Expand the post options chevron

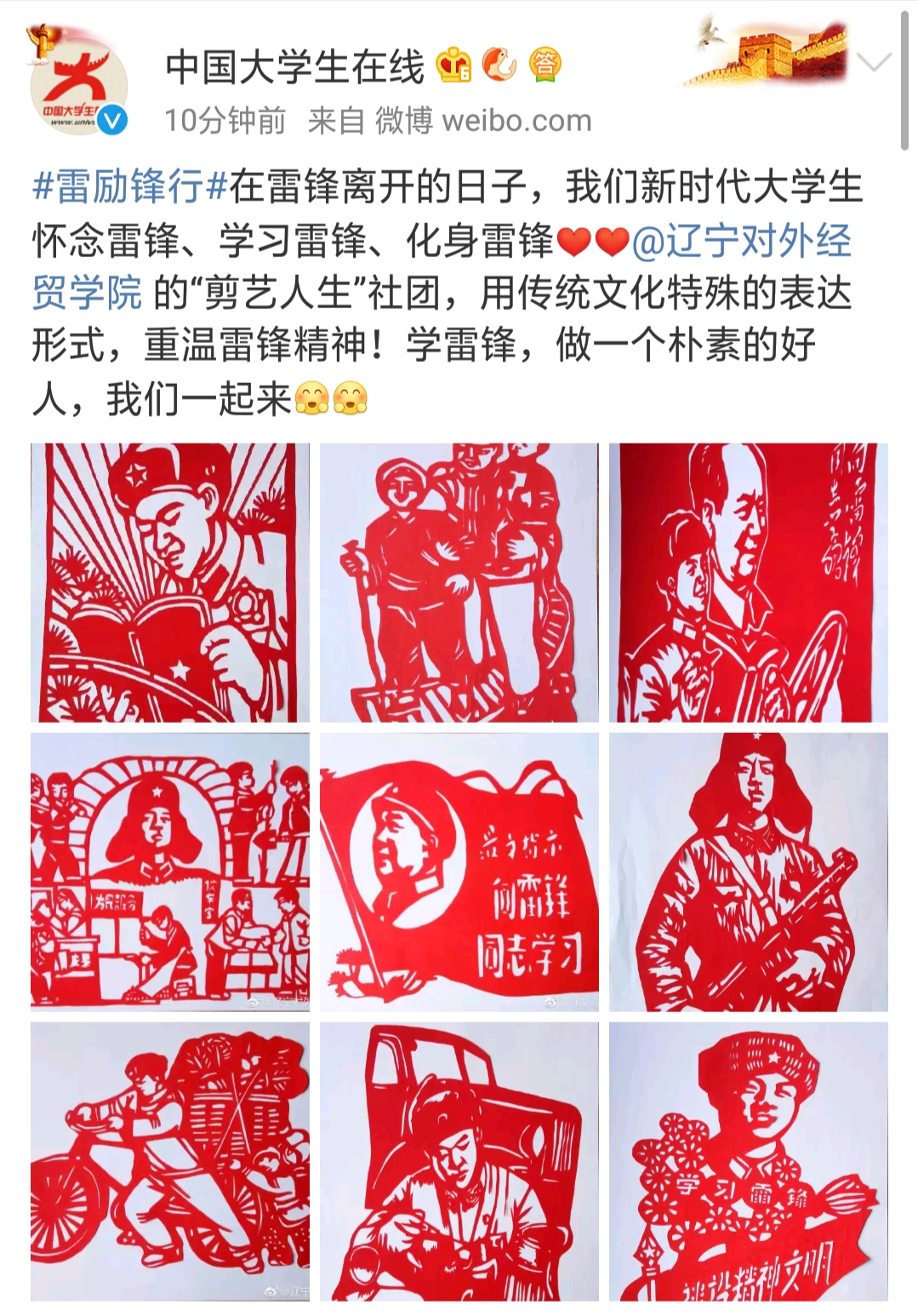[x=874, y=64]
